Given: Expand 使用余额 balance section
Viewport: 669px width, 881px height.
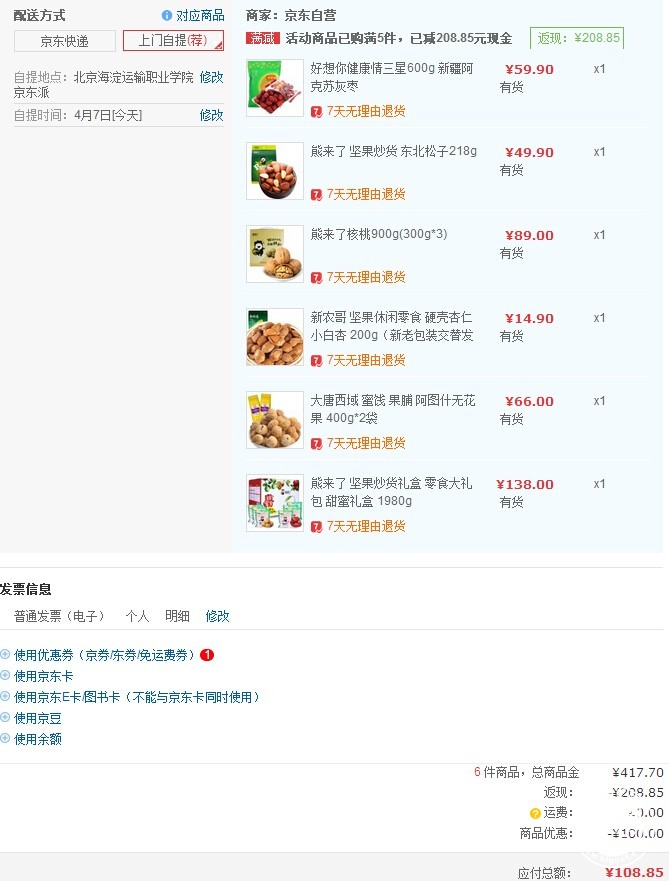Looking at the screenshot, I should coord(37,739).
